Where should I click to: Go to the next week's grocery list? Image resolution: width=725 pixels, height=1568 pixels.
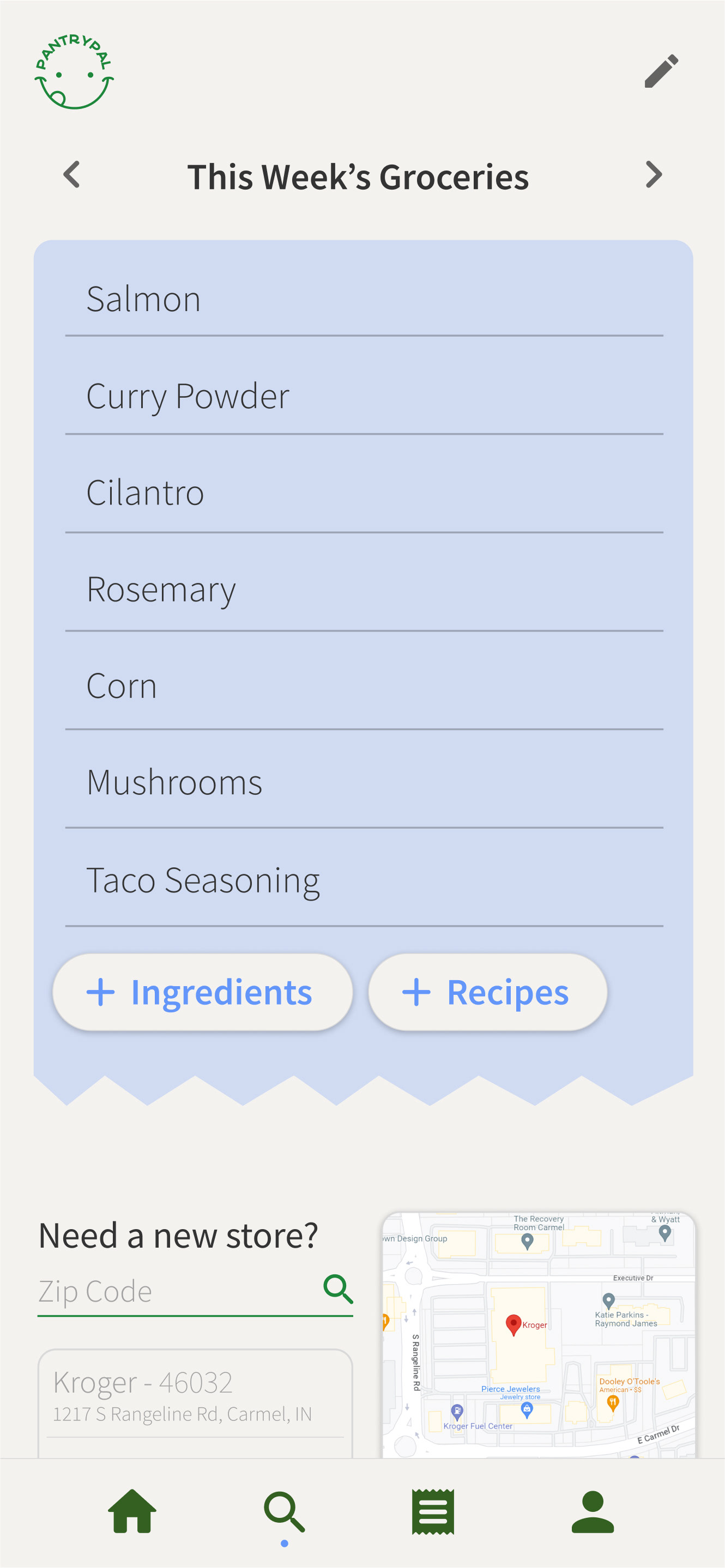pyautogui.click(x=653, y=175)
